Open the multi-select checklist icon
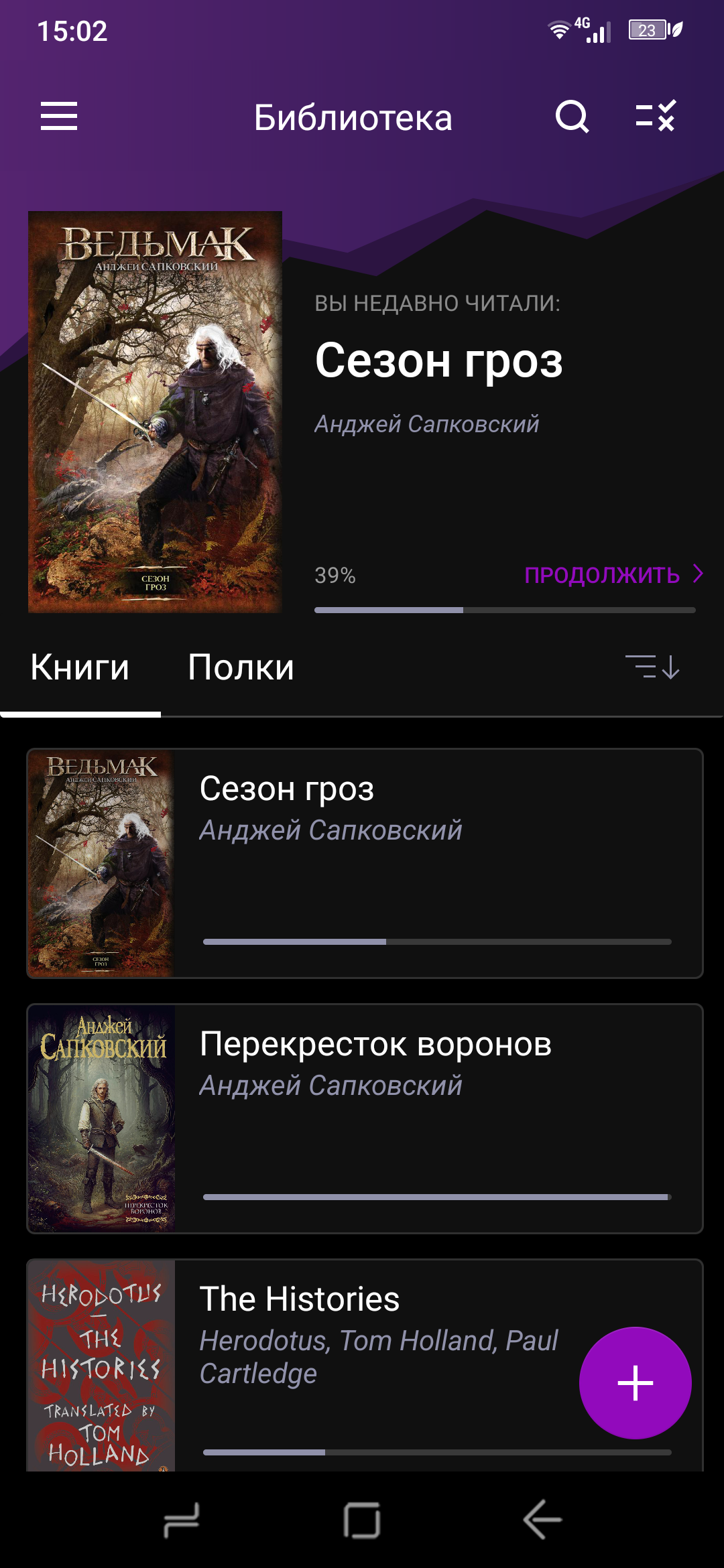 (x=656, y=117)
